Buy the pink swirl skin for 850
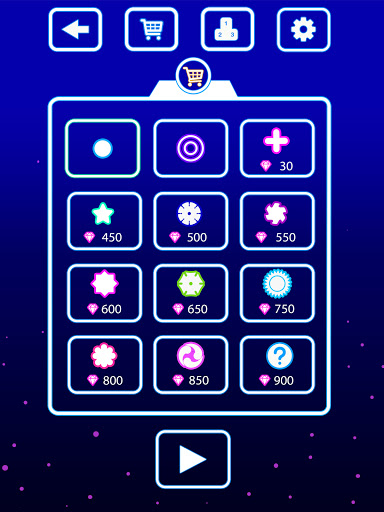This screenshot has width=384, height=512. pos(191,365)
